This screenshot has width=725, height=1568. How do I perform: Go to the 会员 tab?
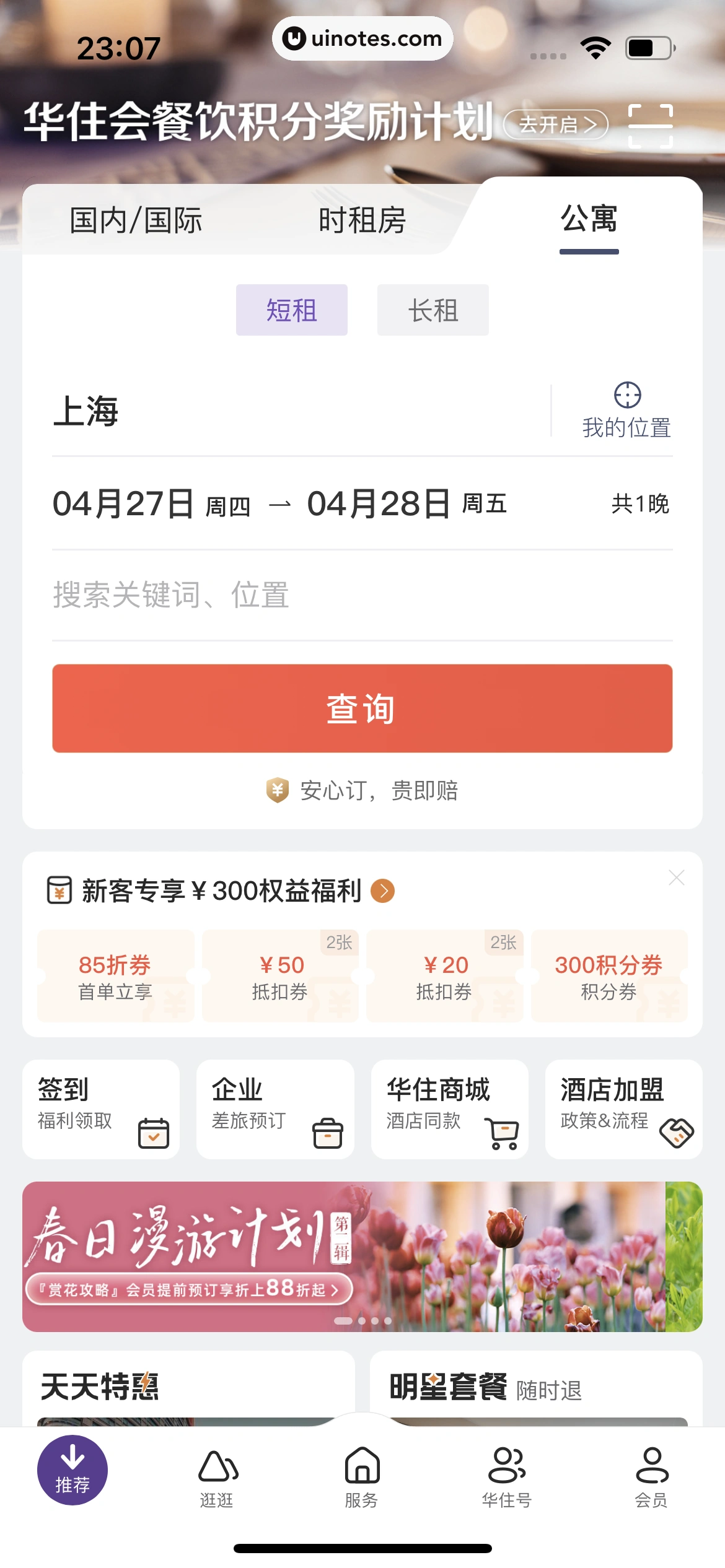tap(651, 1477)
